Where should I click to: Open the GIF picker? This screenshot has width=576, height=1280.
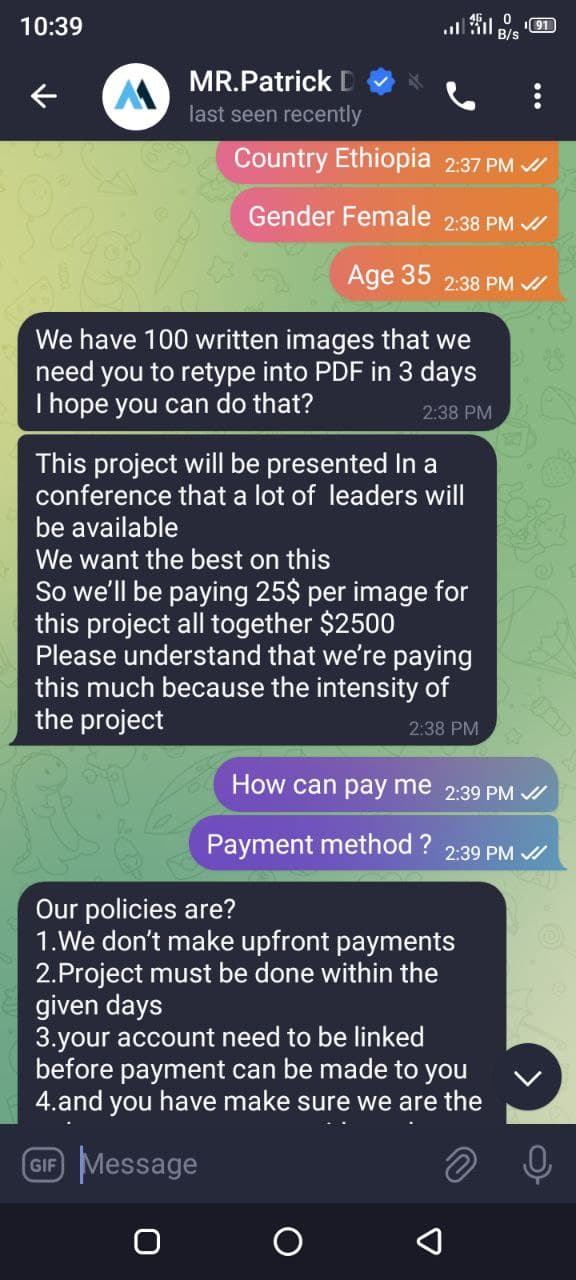(x=44, y=1164)
